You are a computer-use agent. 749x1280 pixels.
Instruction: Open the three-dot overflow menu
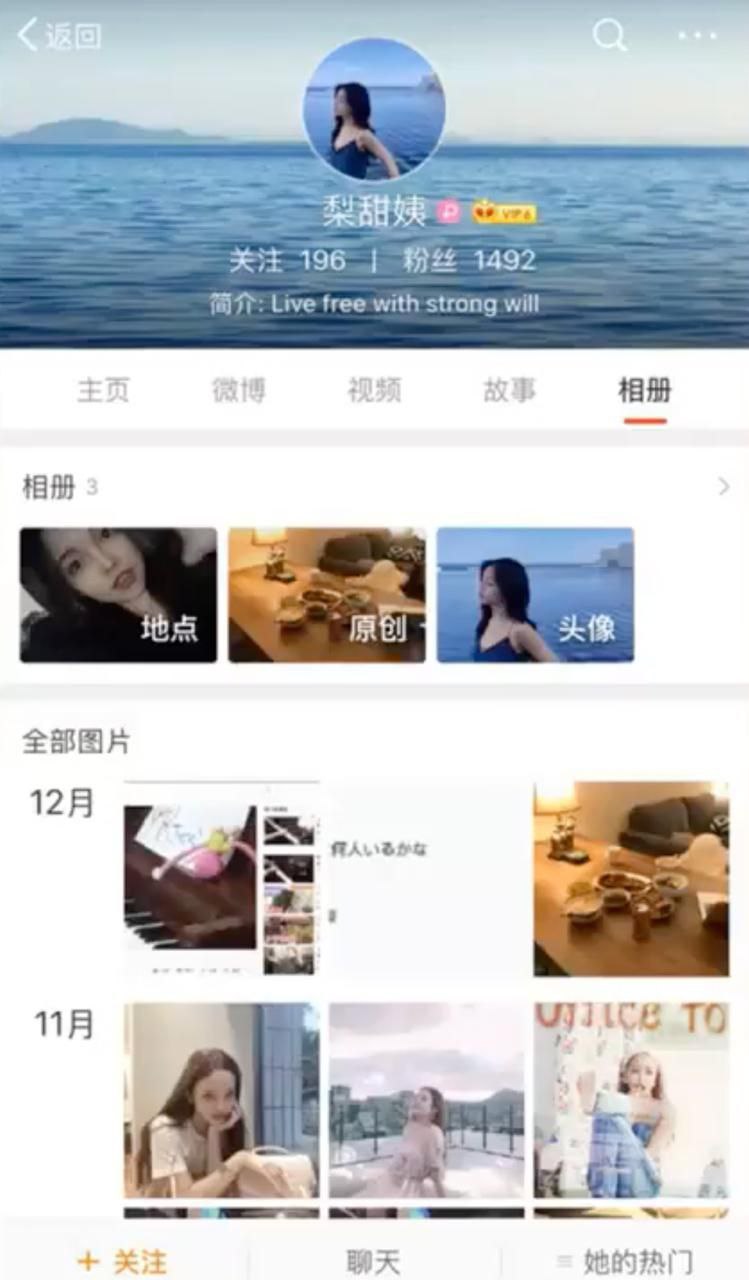[697, 36]
